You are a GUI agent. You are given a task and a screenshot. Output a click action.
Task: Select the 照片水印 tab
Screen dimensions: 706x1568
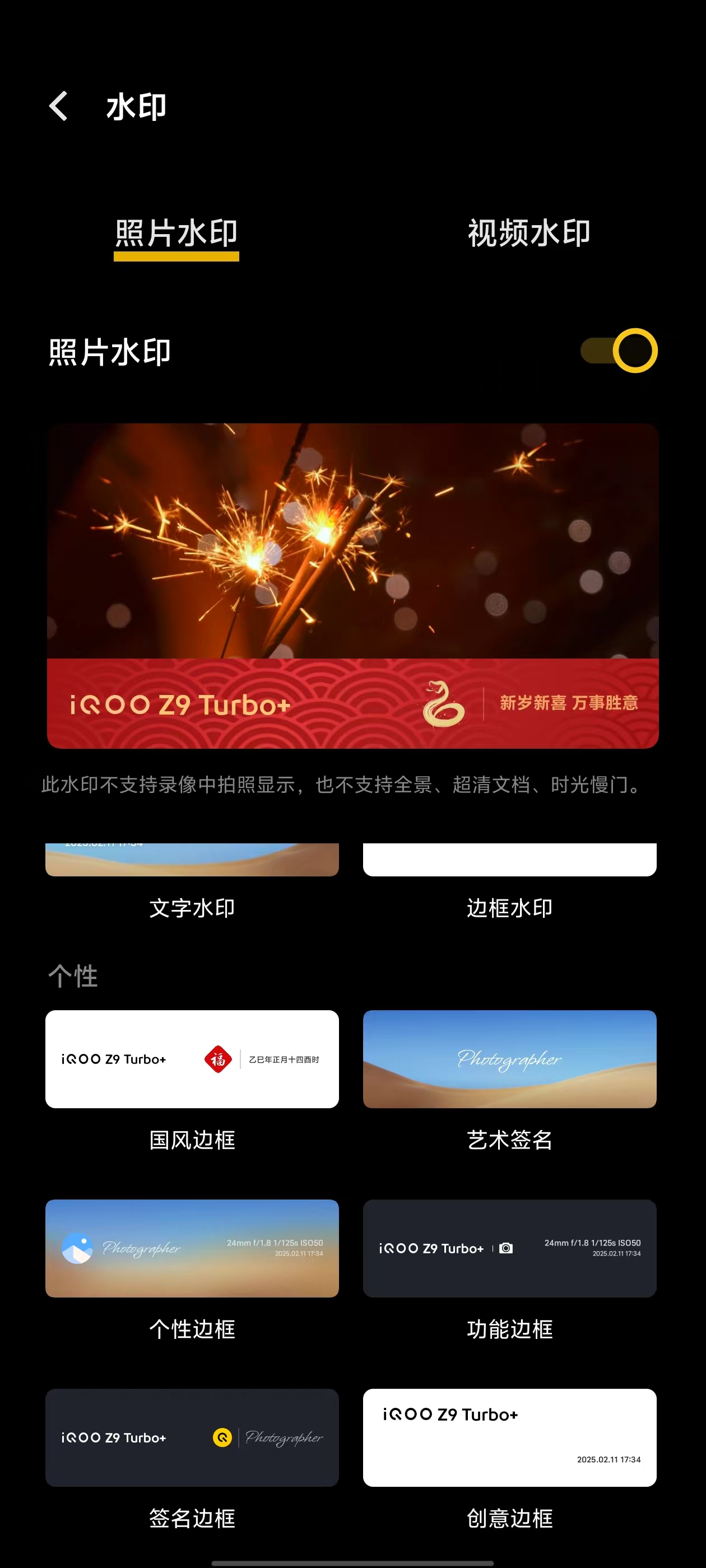pyautogui.click(x=176, y=233)
